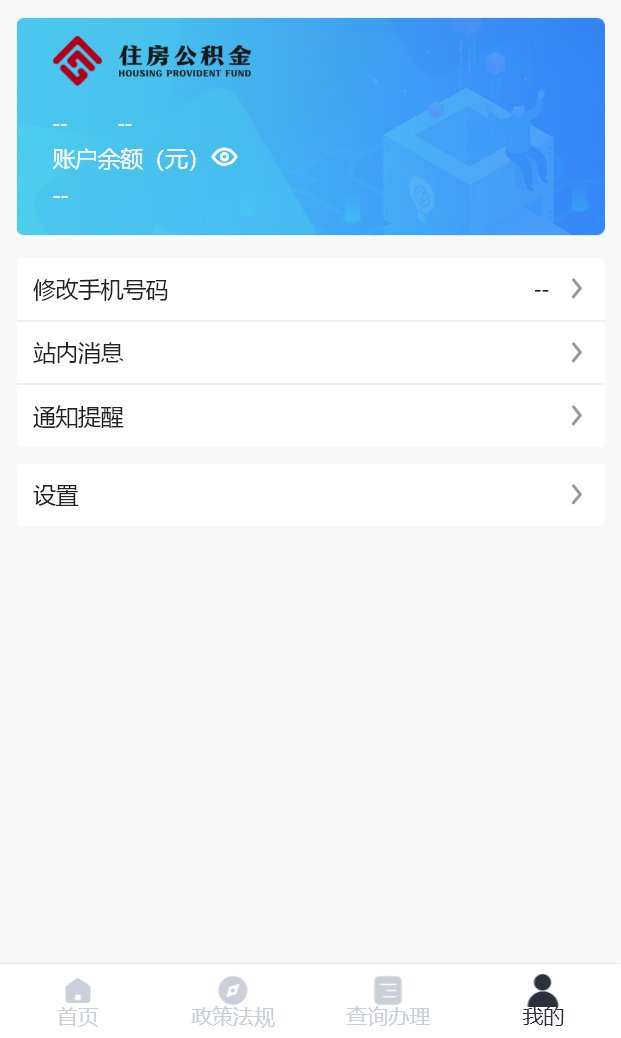Screen dimensions: 621x1038
Task: Open 通知提醒 row
Action: click(310, 416)
